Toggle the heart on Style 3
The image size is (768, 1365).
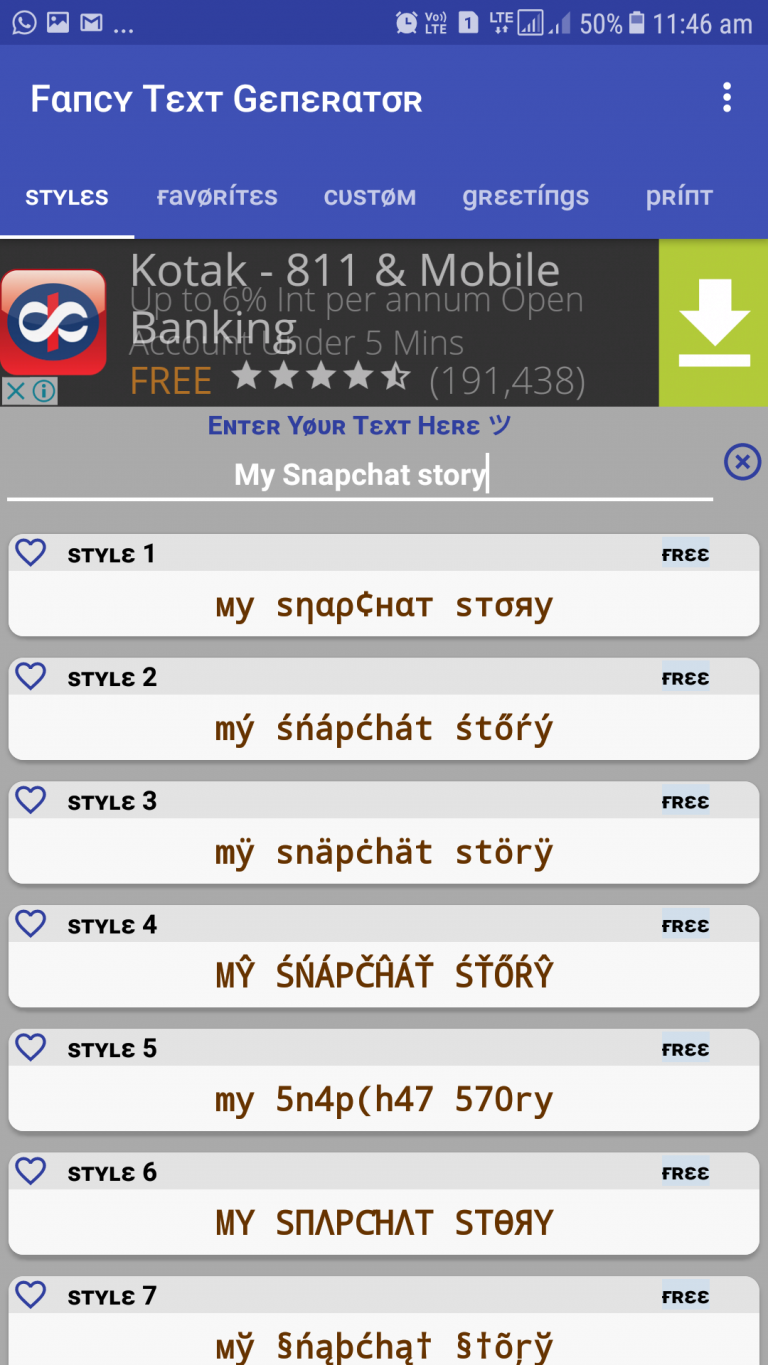click(x=30, y=800)
